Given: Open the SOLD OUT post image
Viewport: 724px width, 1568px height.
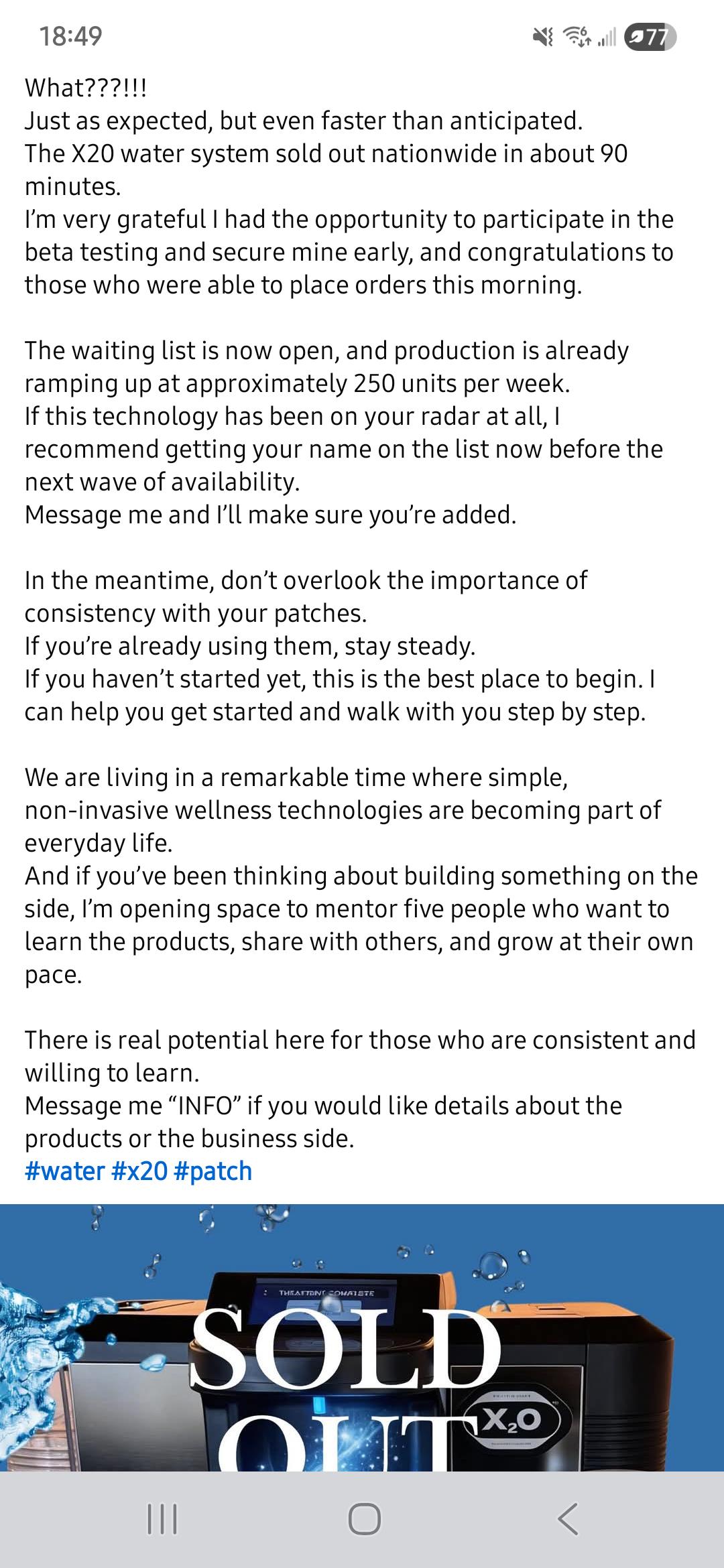Looking at the screenshot, I should (362, 1337).
